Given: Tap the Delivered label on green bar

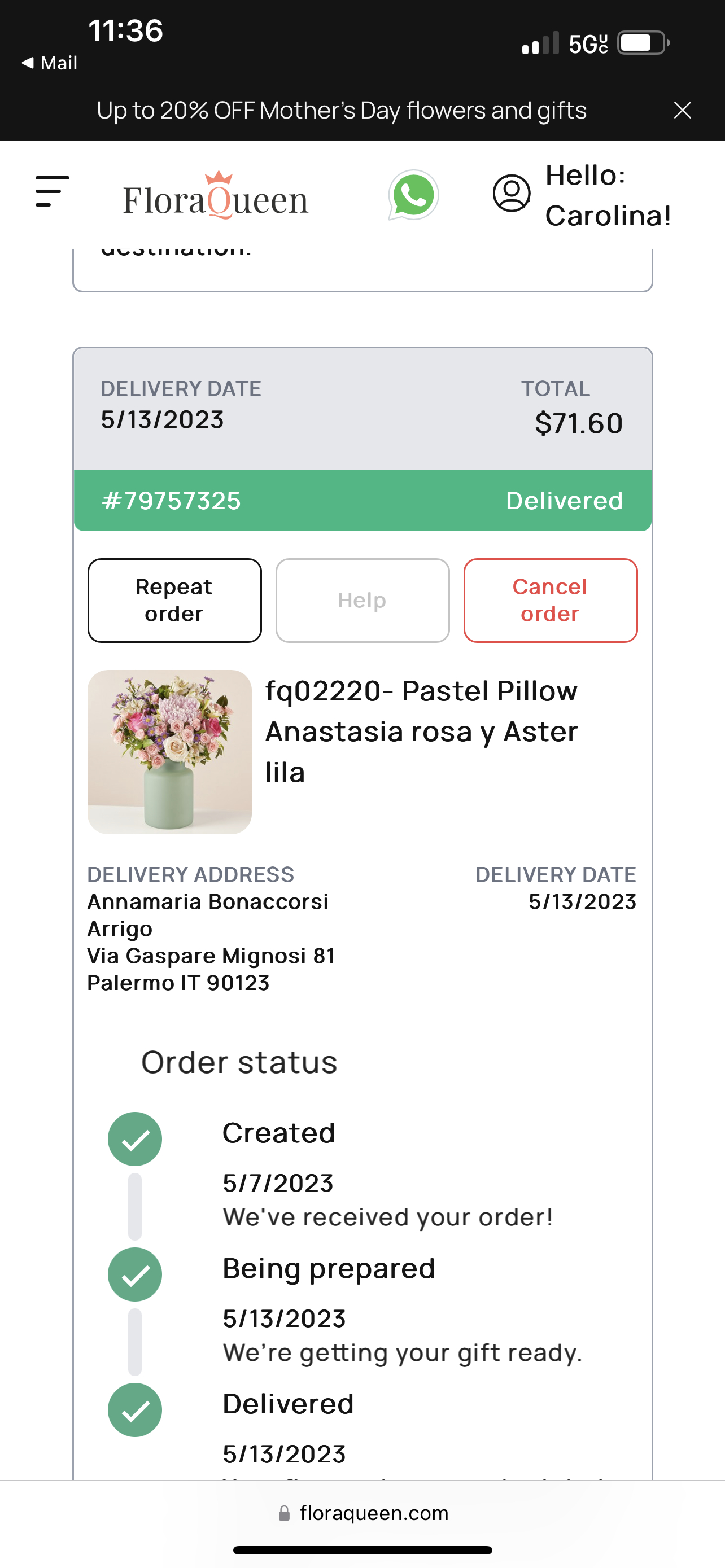Looking at the screenshot, I should [x=564, y=500].
